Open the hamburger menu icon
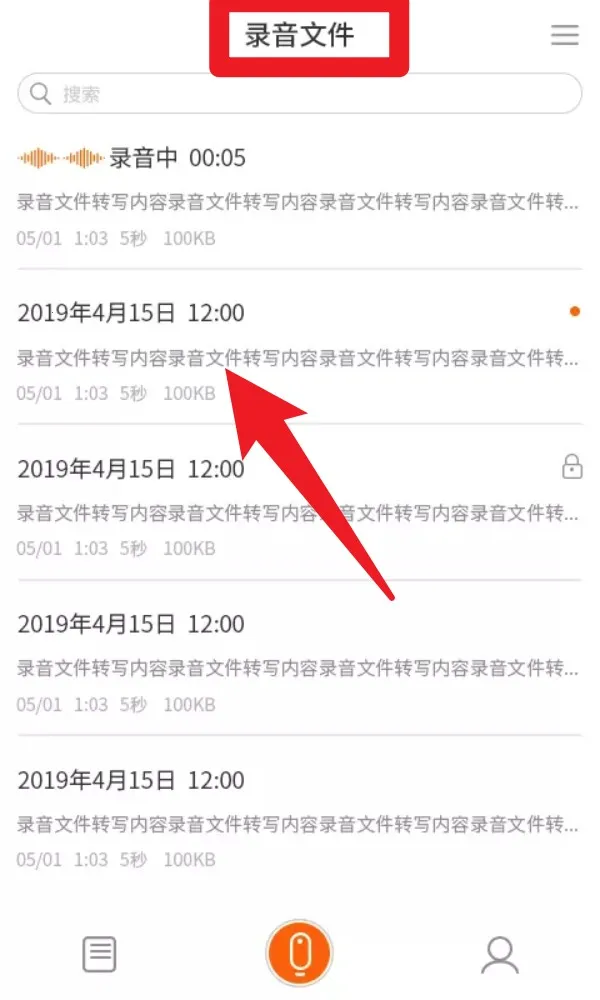 (x=565, y=35)
